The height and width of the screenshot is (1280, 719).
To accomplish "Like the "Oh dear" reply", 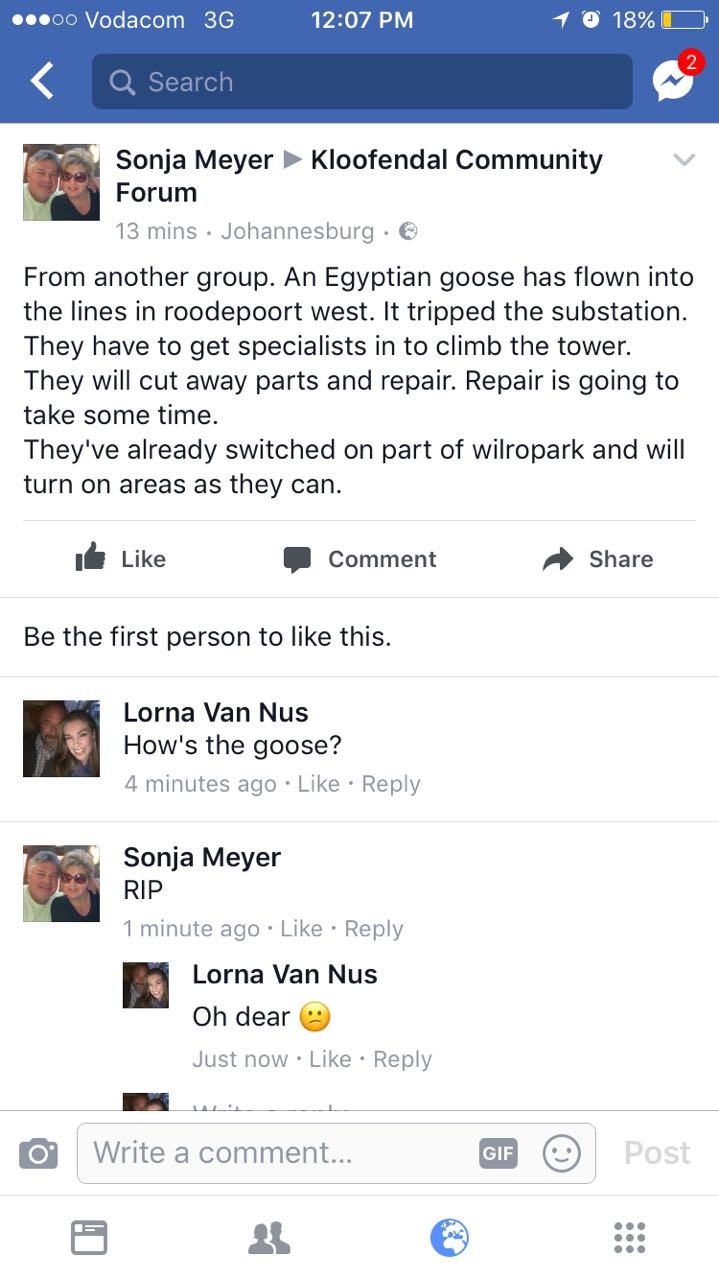I will tap(330, 1059).
